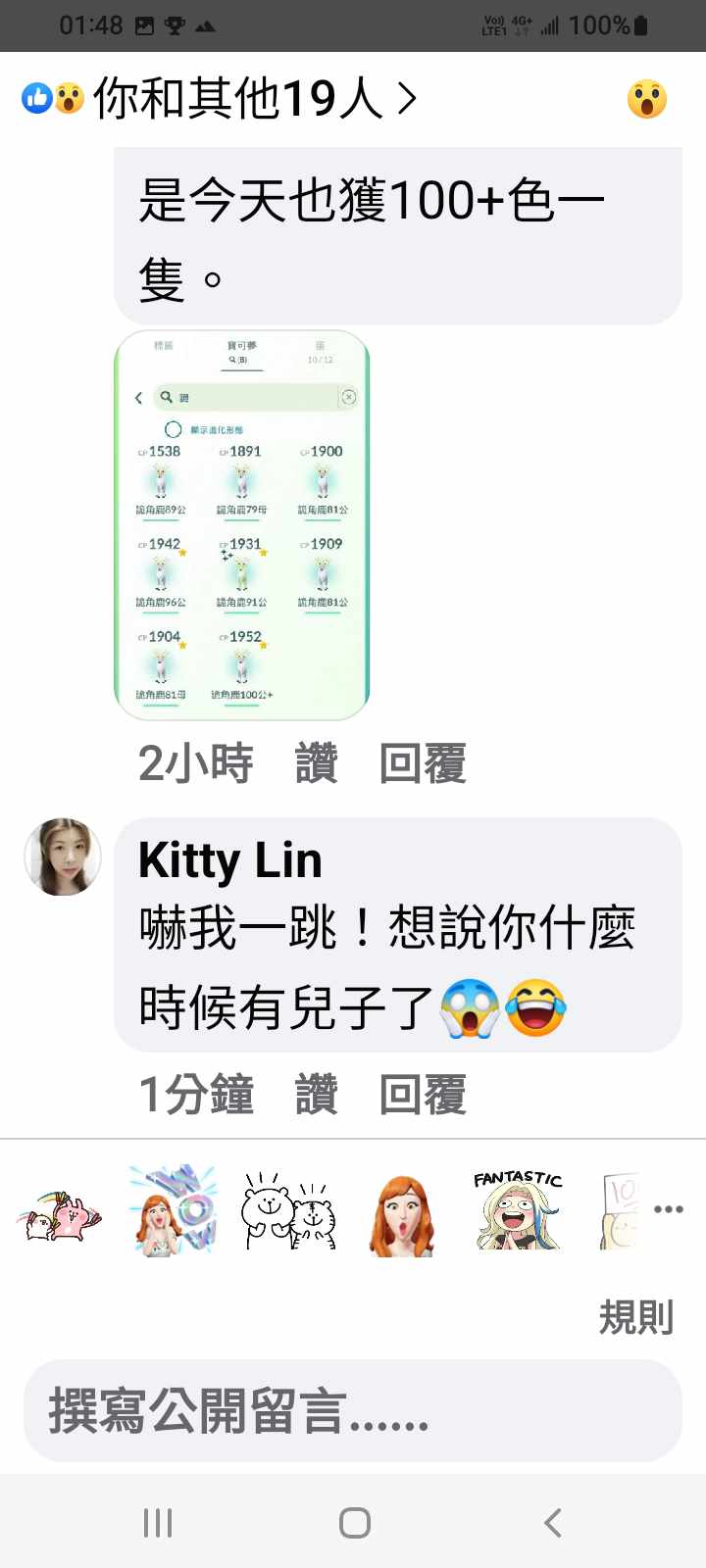
Task: Open the list of 19 people who reacted
Action: 235,98
